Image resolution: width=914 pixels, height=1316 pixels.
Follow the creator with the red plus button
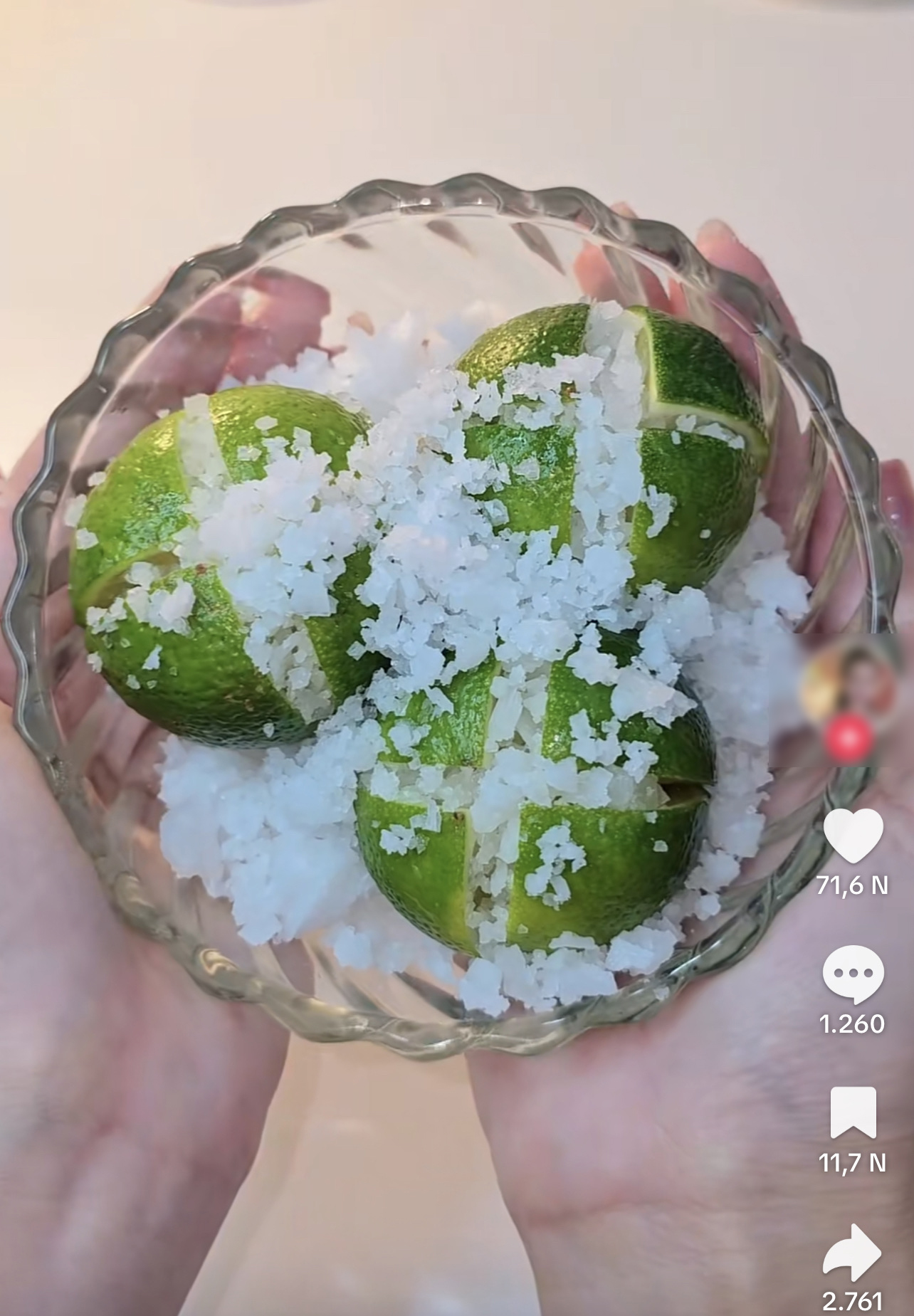849,737
